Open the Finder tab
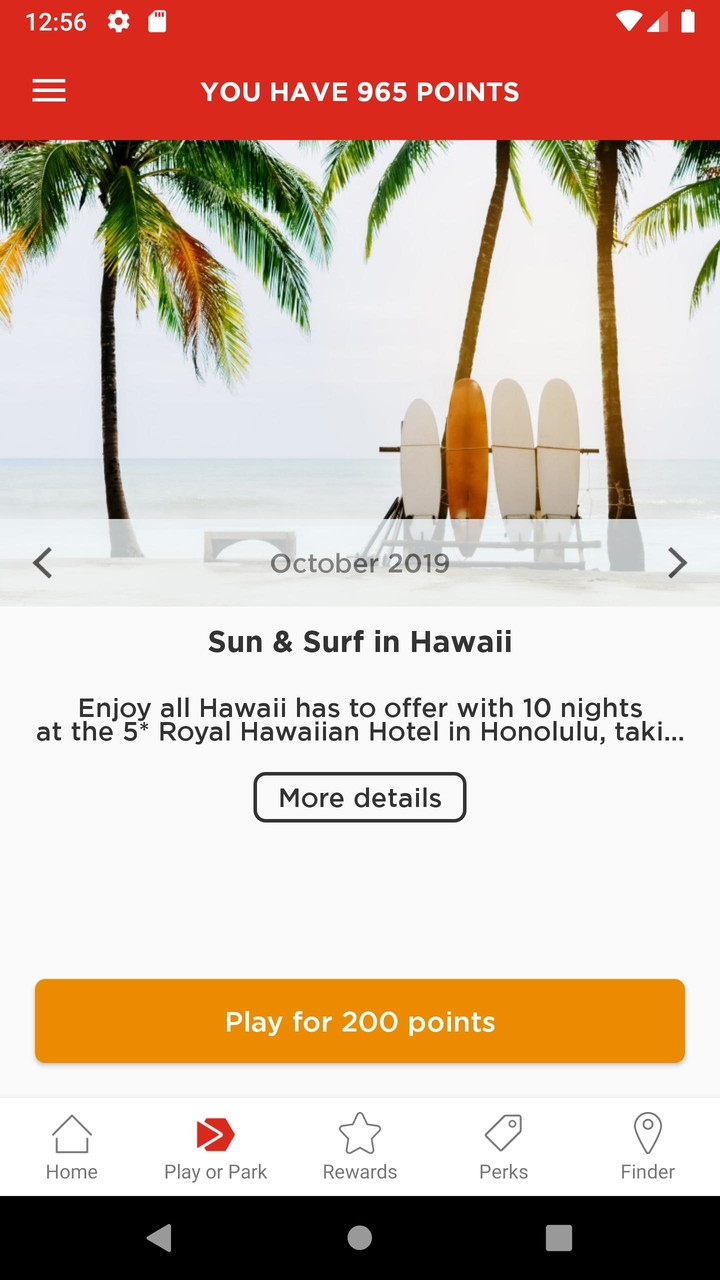Screen dimensions: 720x1280 647,1148
